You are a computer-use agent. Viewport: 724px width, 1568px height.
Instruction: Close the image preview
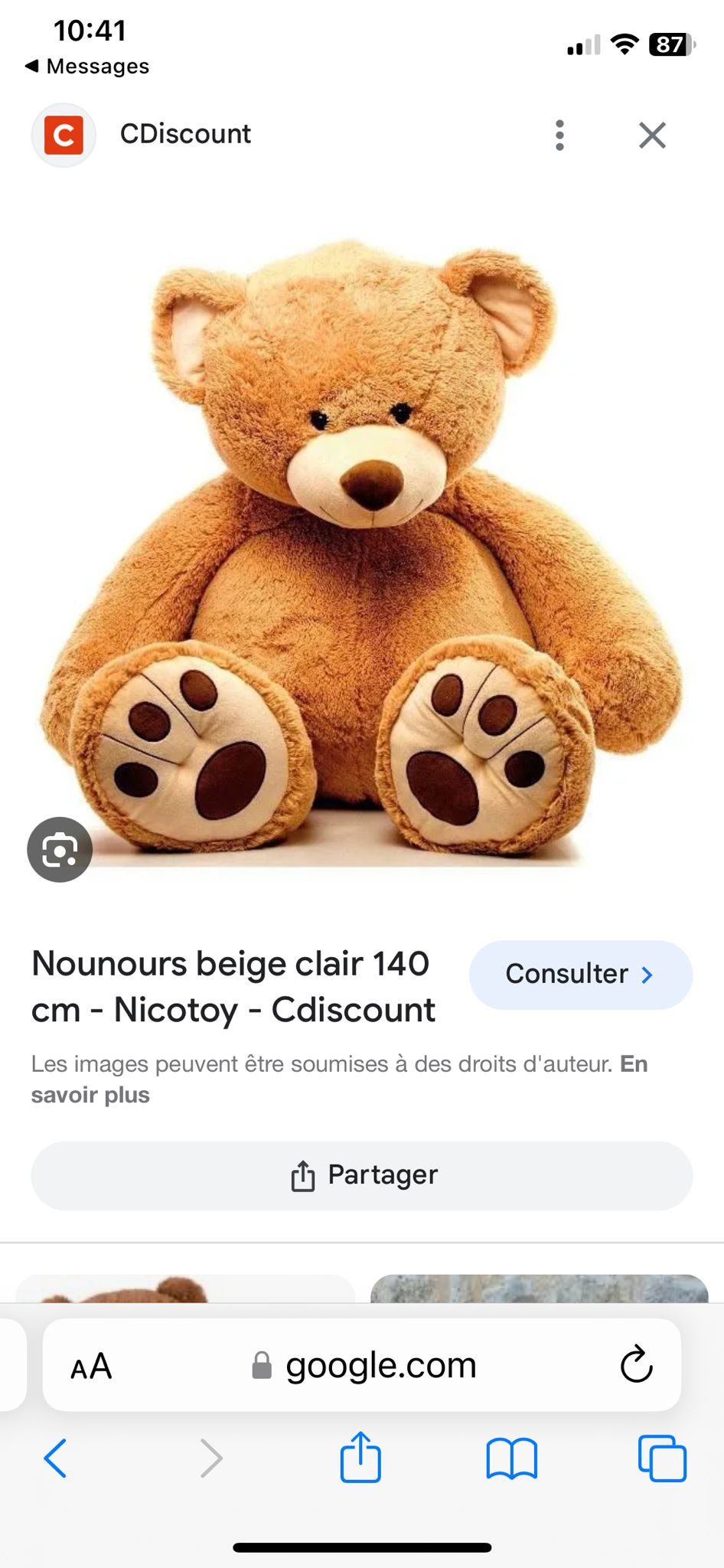click(x=652, y=135)
